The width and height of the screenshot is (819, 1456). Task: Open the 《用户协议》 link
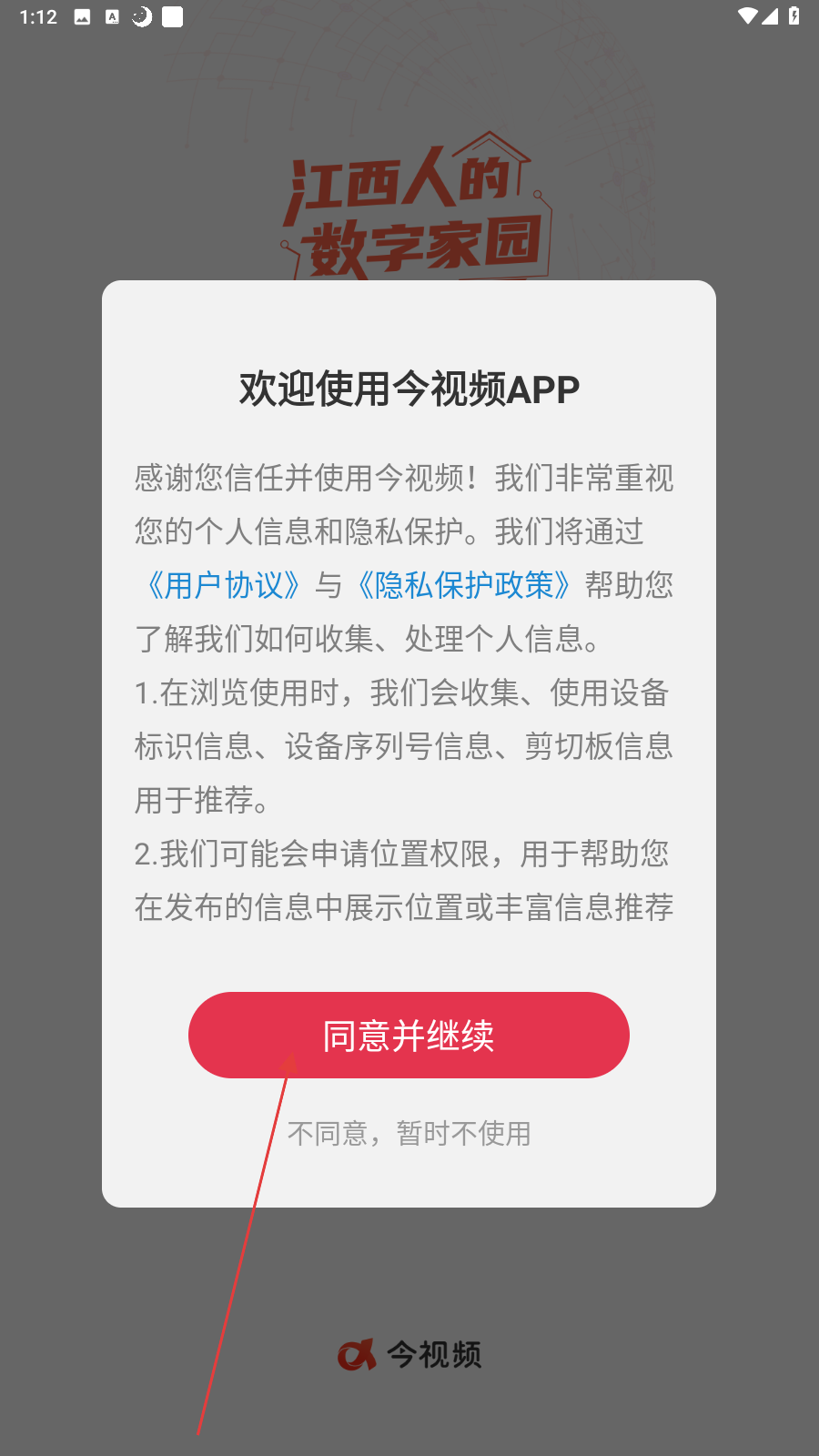(223, 585)
